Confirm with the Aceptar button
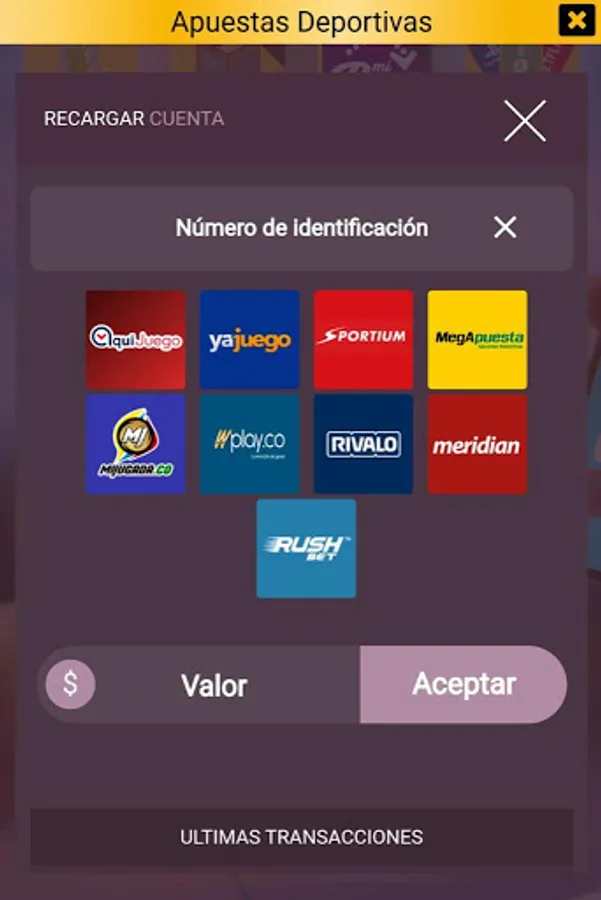Viewport: 601px width, 900px height. pos(463,685)
